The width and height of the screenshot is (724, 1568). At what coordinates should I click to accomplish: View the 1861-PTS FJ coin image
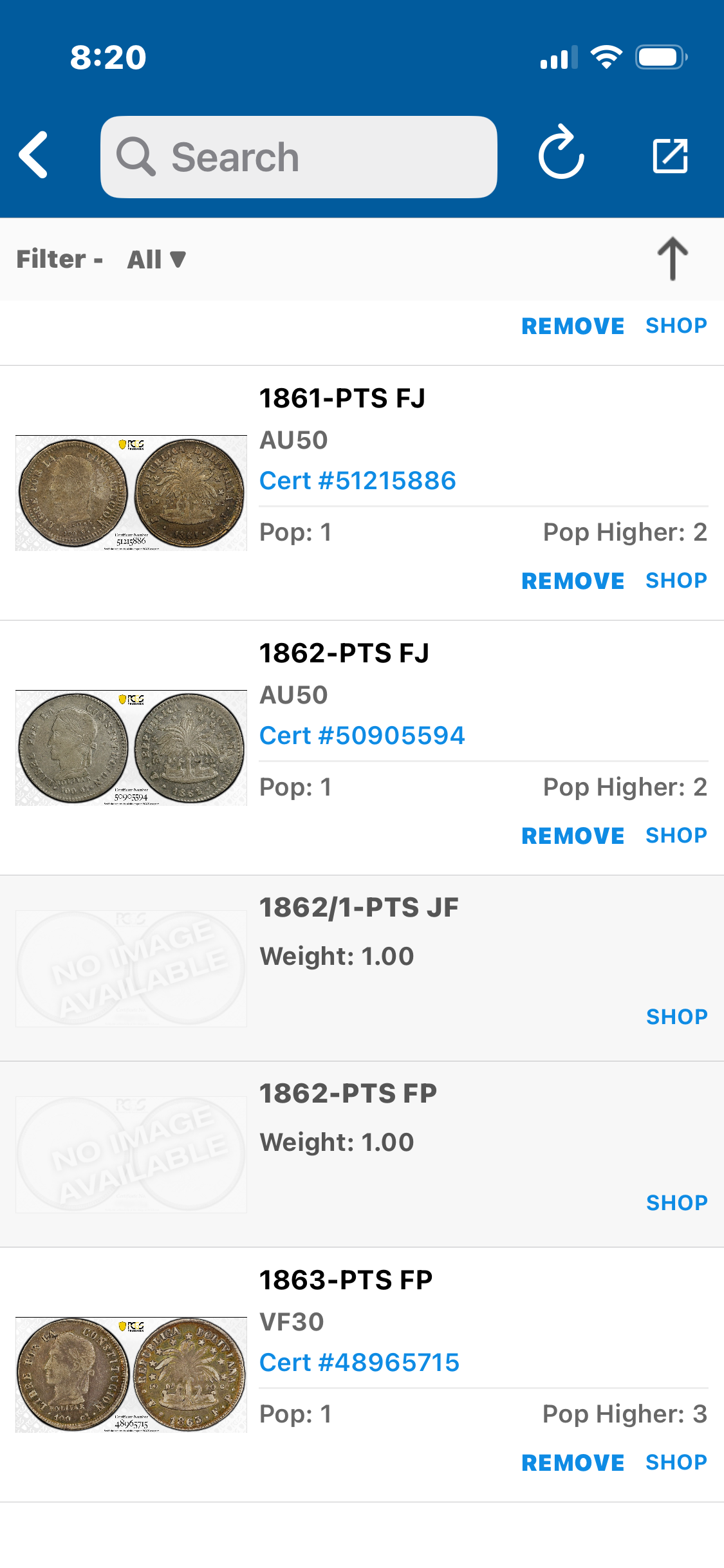tap(131, 493)
